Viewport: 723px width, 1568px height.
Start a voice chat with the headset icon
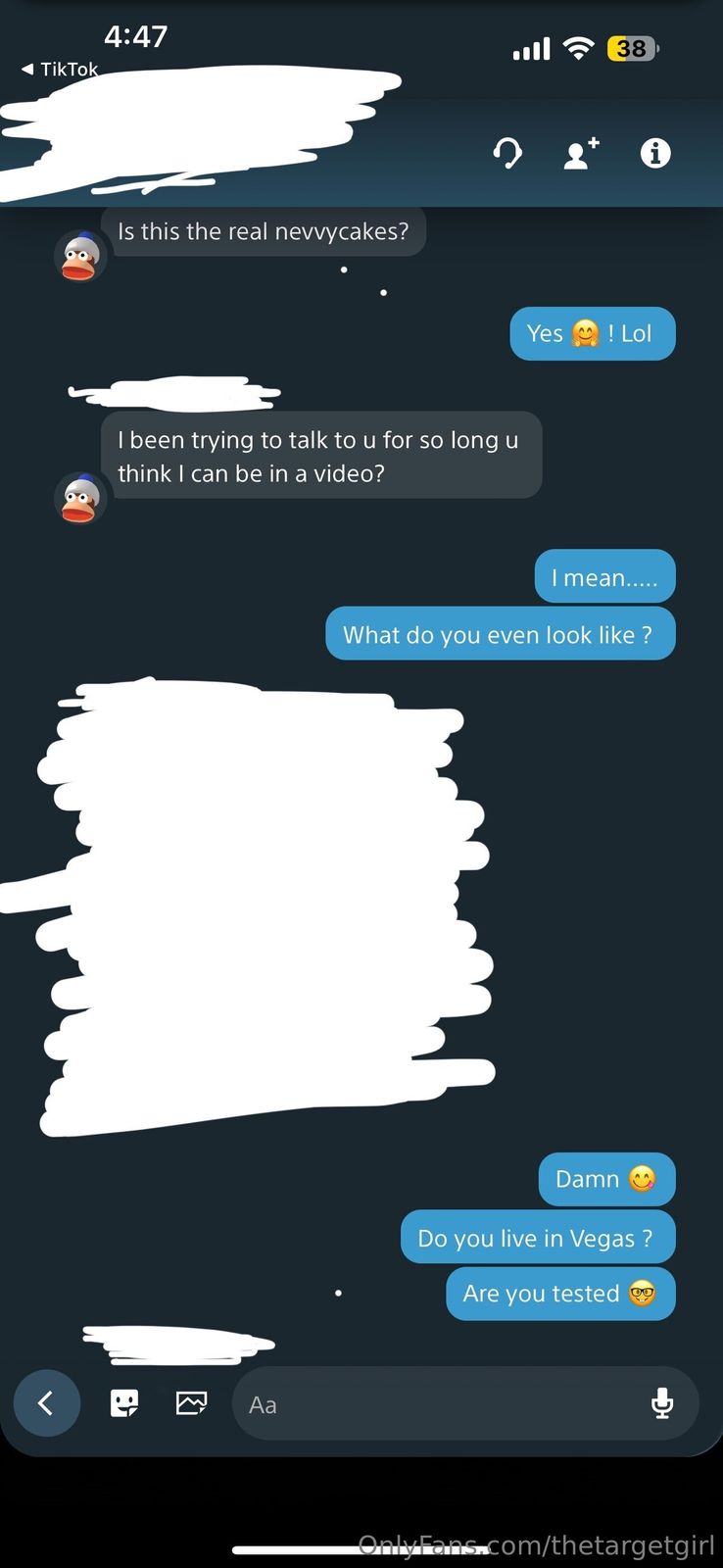click(507, 154)
